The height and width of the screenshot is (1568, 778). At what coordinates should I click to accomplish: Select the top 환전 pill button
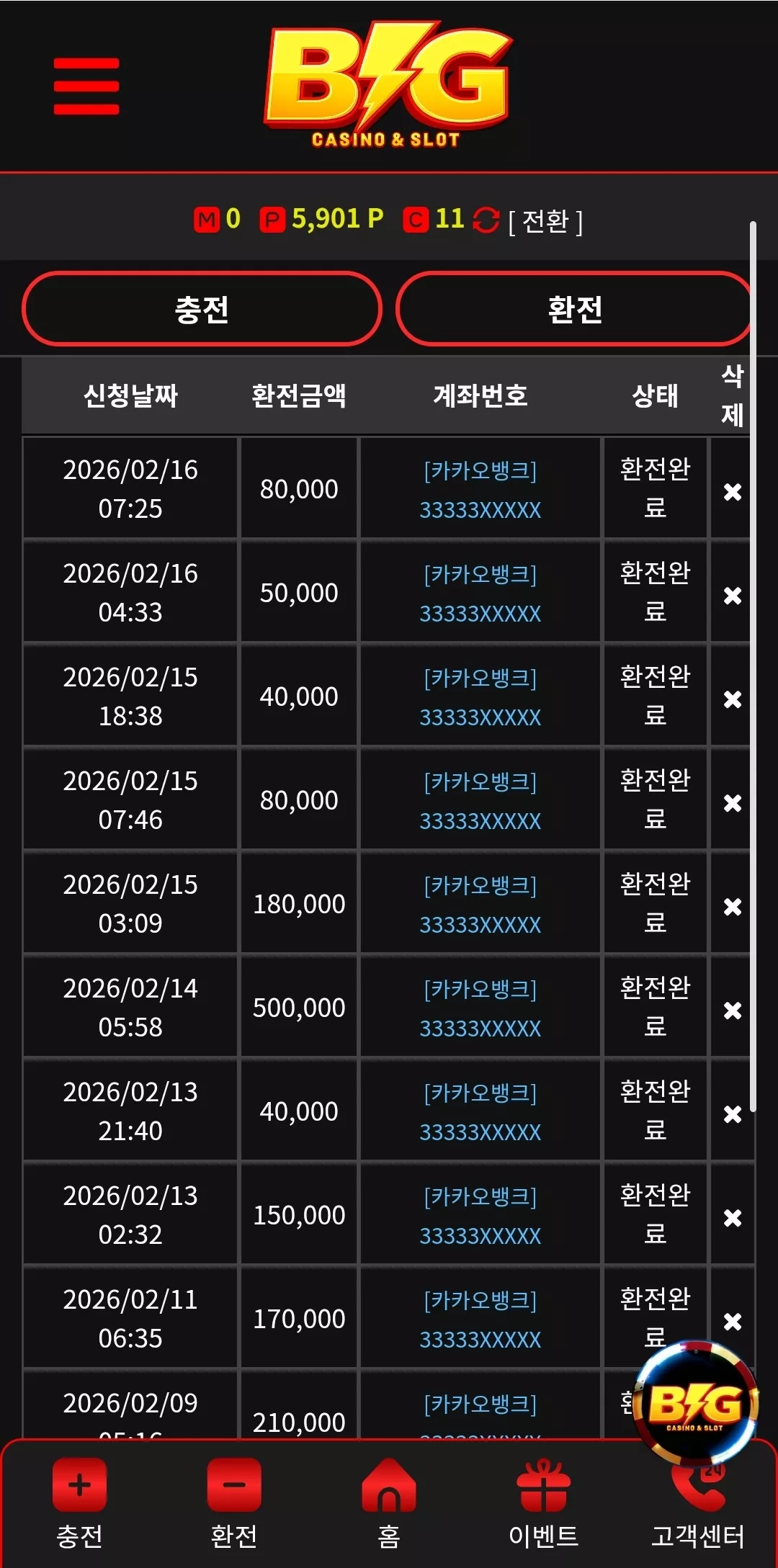[574, 309]
